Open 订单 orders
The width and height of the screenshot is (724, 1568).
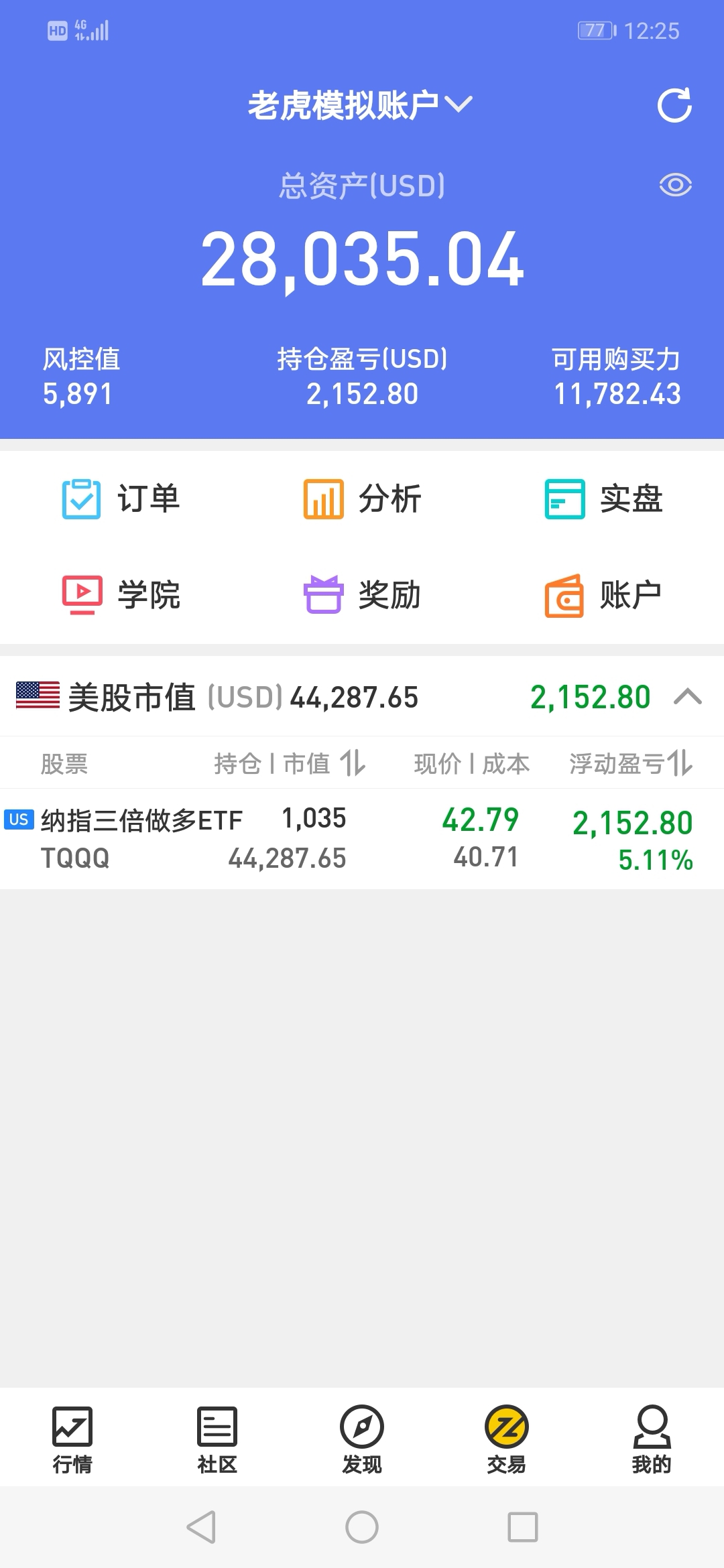[x=121, y=499]
